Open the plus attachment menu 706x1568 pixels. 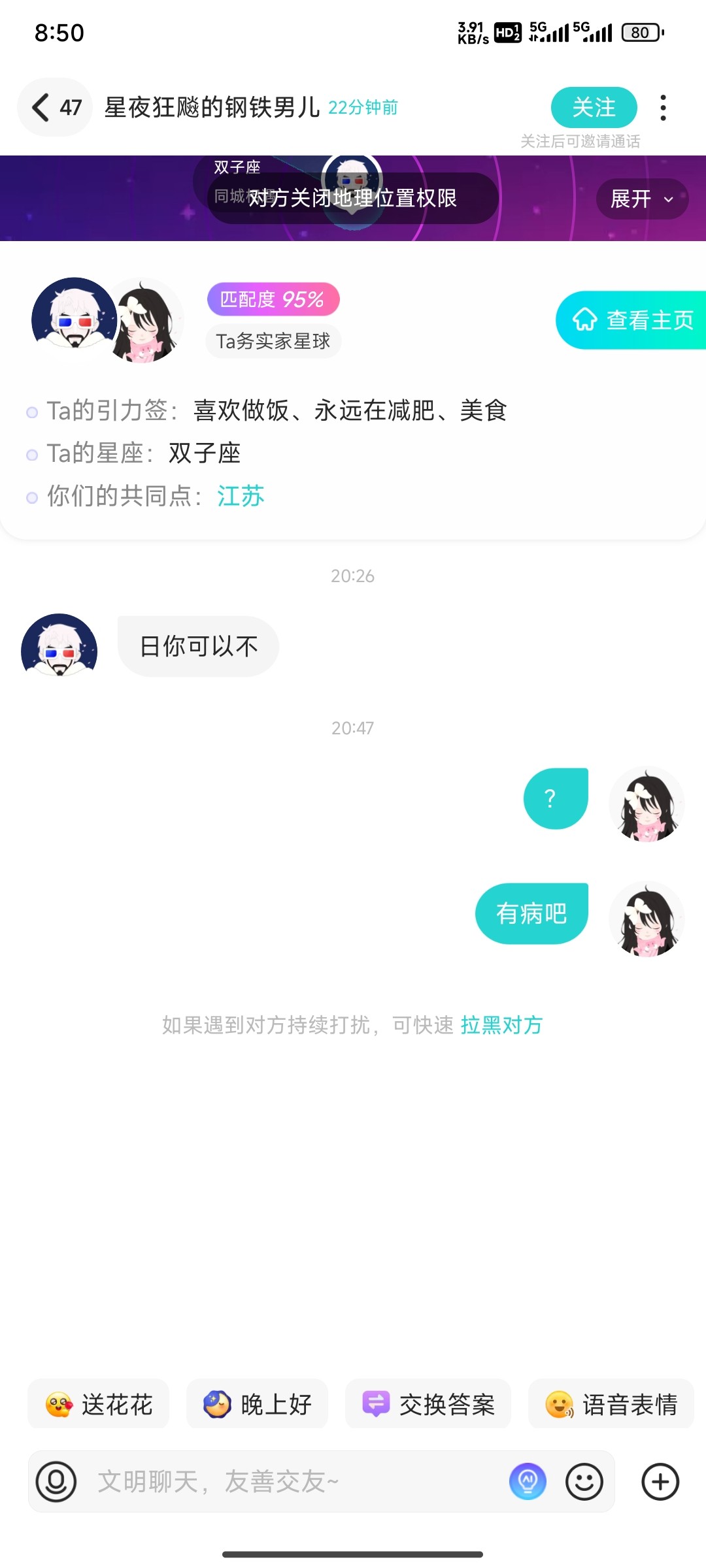tap(660, 1482)
